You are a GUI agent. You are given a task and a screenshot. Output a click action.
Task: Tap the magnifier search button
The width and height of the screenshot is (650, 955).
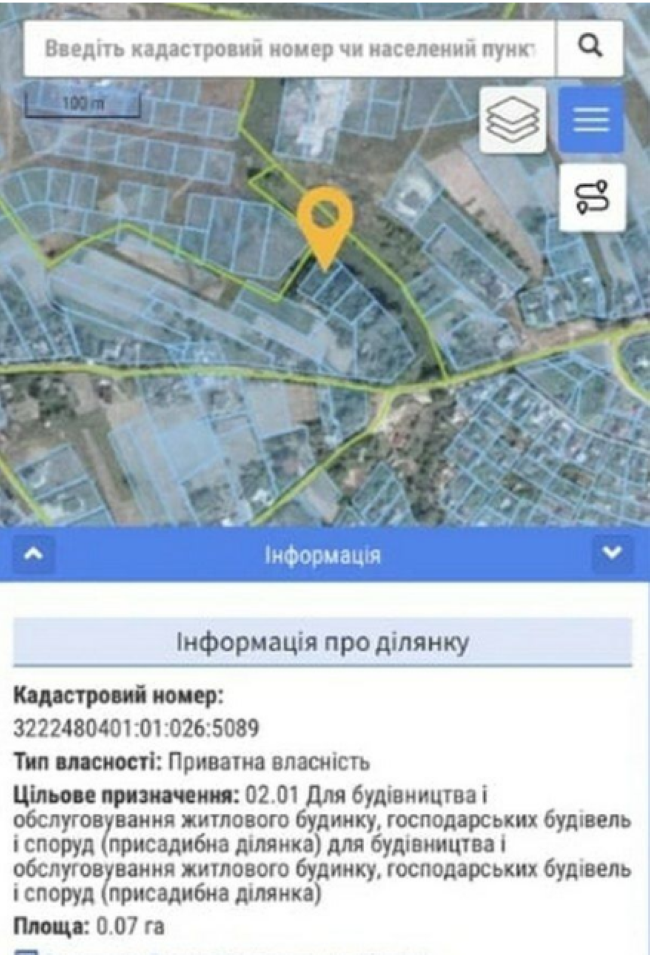click(x=590, y=48)
